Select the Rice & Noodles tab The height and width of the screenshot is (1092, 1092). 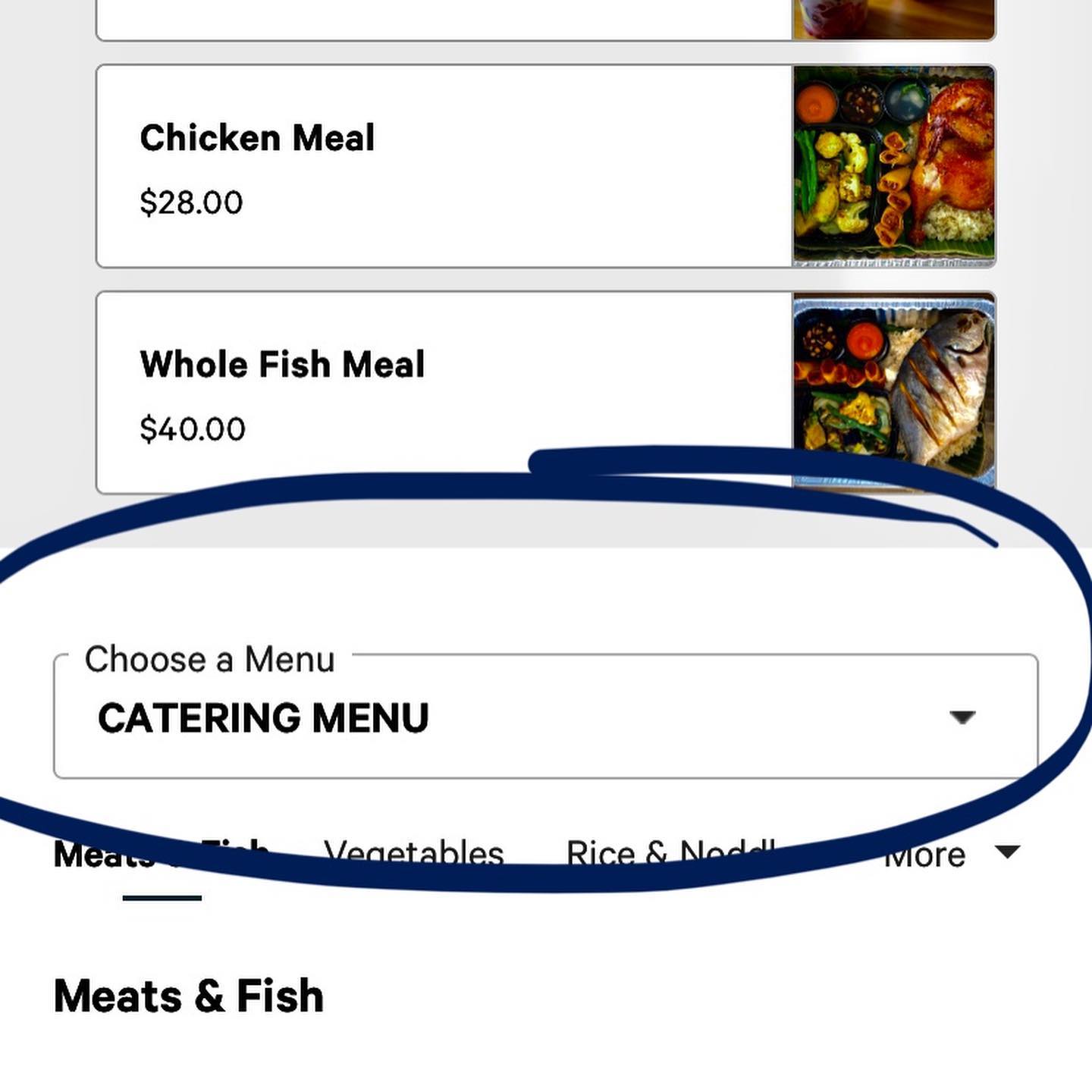(x=671, y=855)
